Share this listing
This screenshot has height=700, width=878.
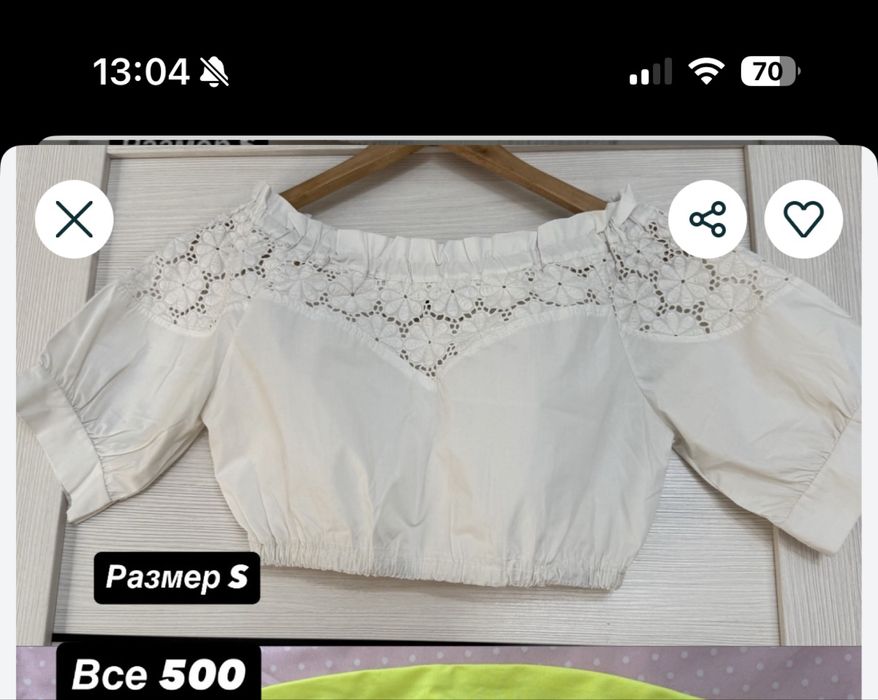(707, 219)
